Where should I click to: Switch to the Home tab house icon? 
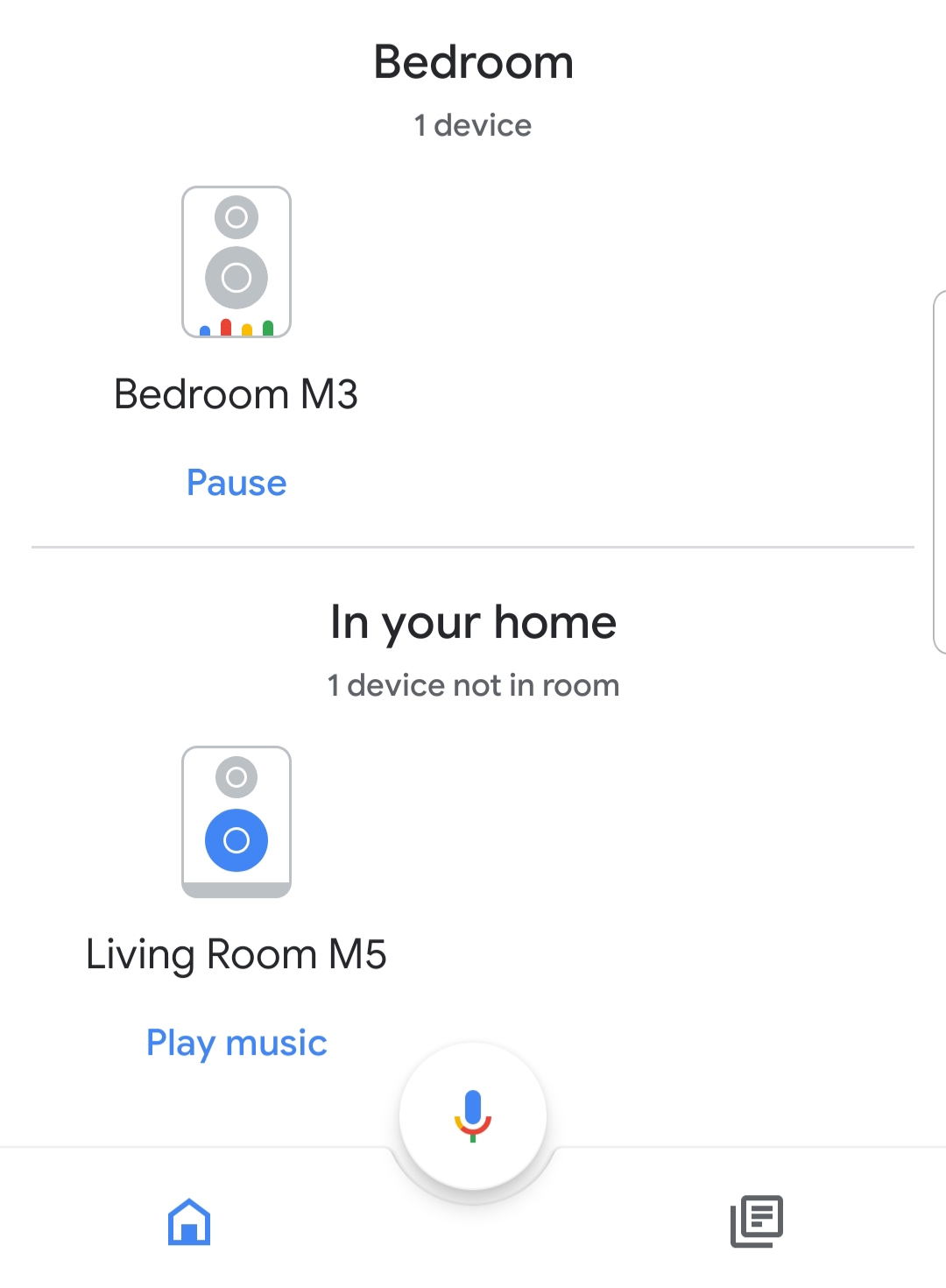pyautogui.click(x=189, y=1221)
